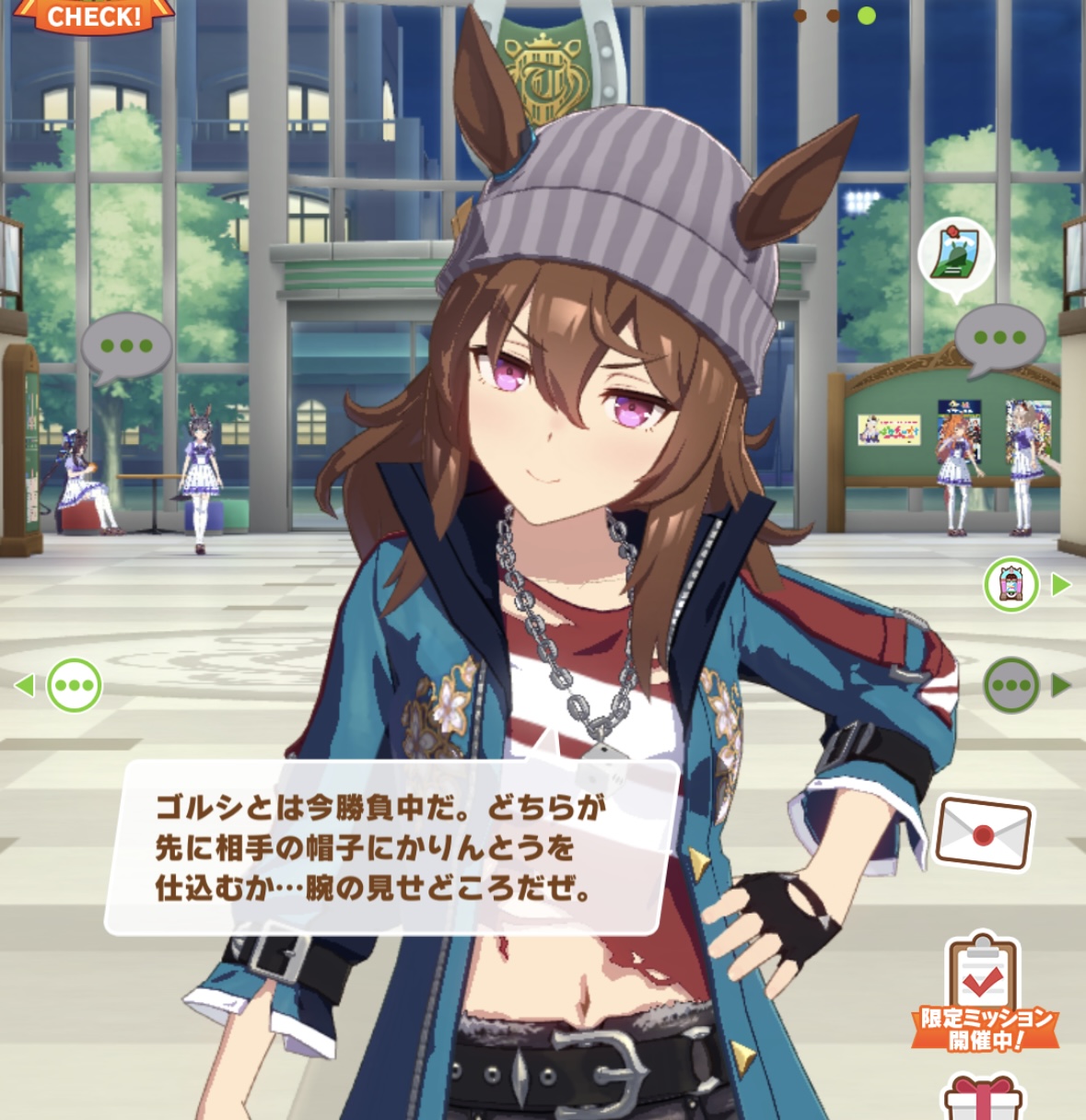The image size is (1086, 1120).
Task: Tap speech bubble above the girls by the board
Action: (999, 339)
